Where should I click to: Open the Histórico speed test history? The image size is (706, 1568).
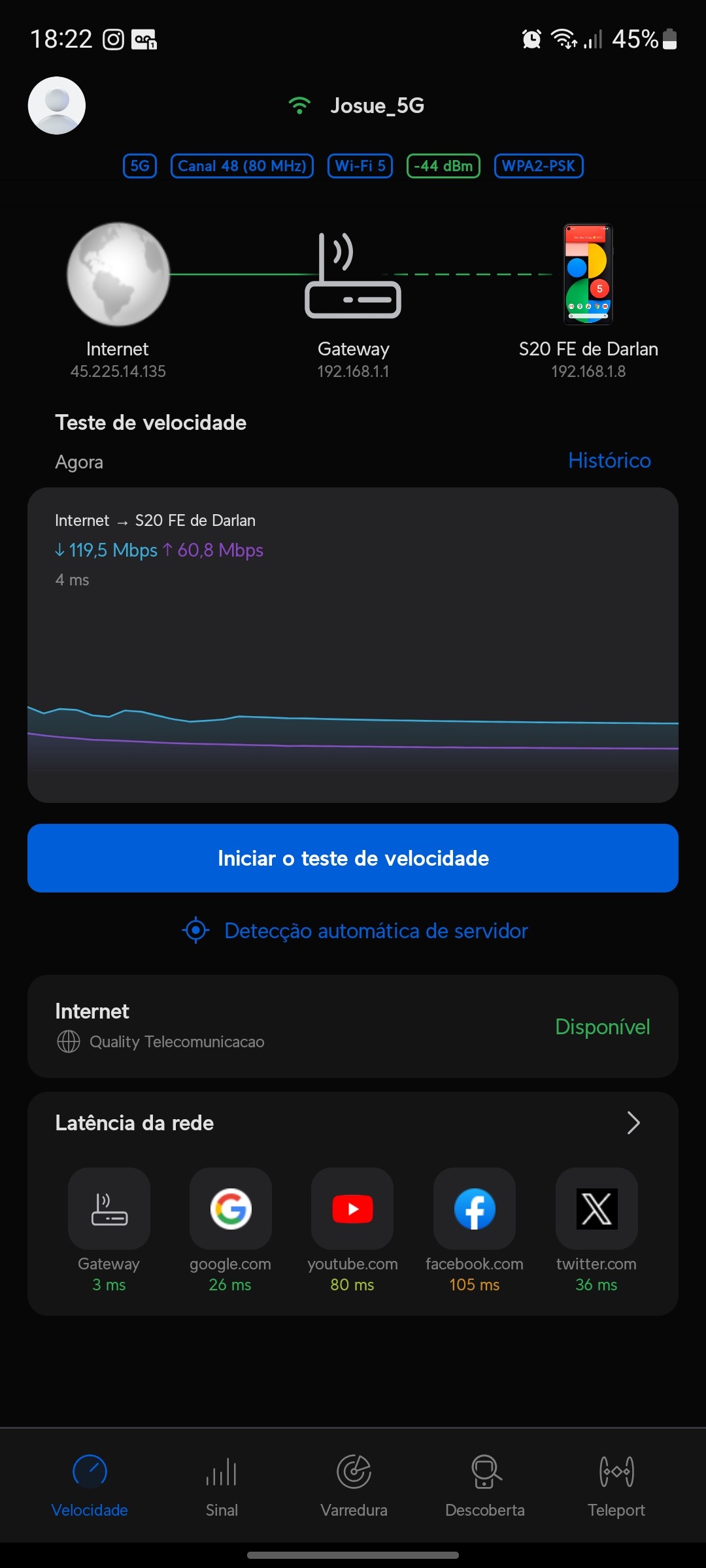(x=609, y=461)
